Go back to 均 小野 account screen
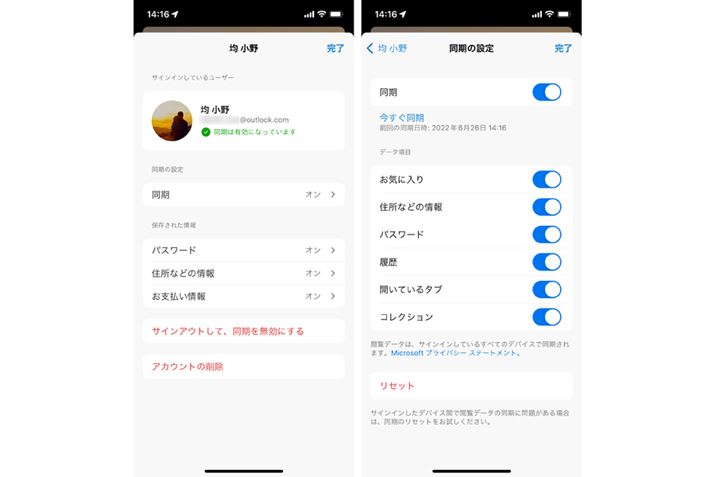Viewport: 715px width, 477px height. click(x=387, y=48)
